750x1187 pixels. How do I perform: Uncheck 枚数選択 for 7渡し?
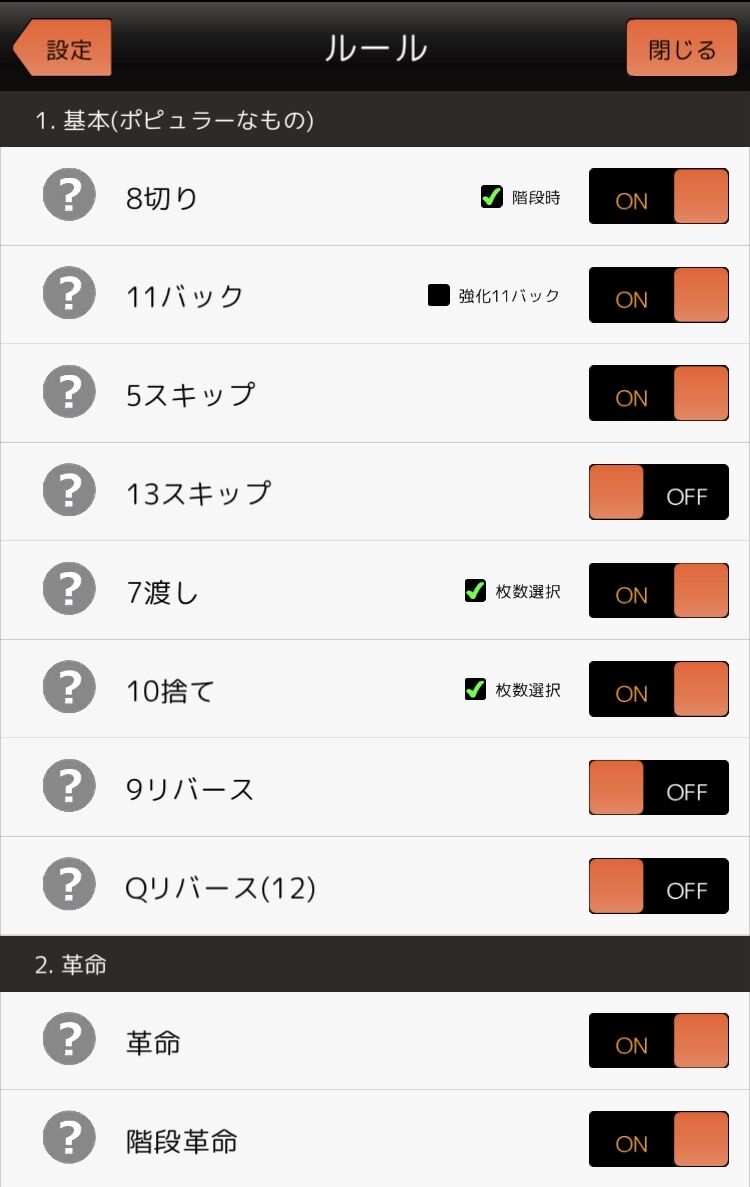(475, 590)
